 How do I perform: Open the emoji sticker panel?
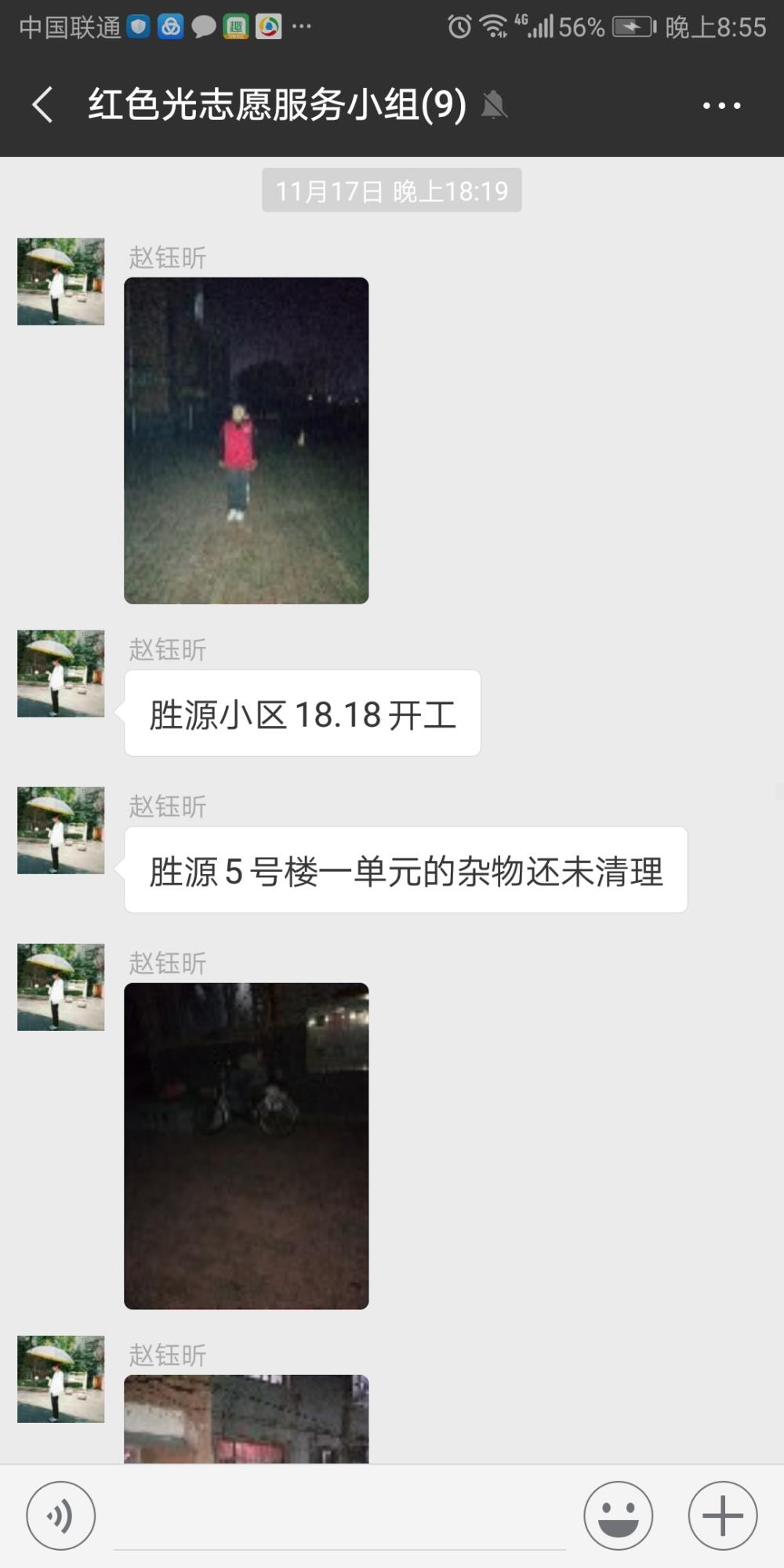(618, 1515)
